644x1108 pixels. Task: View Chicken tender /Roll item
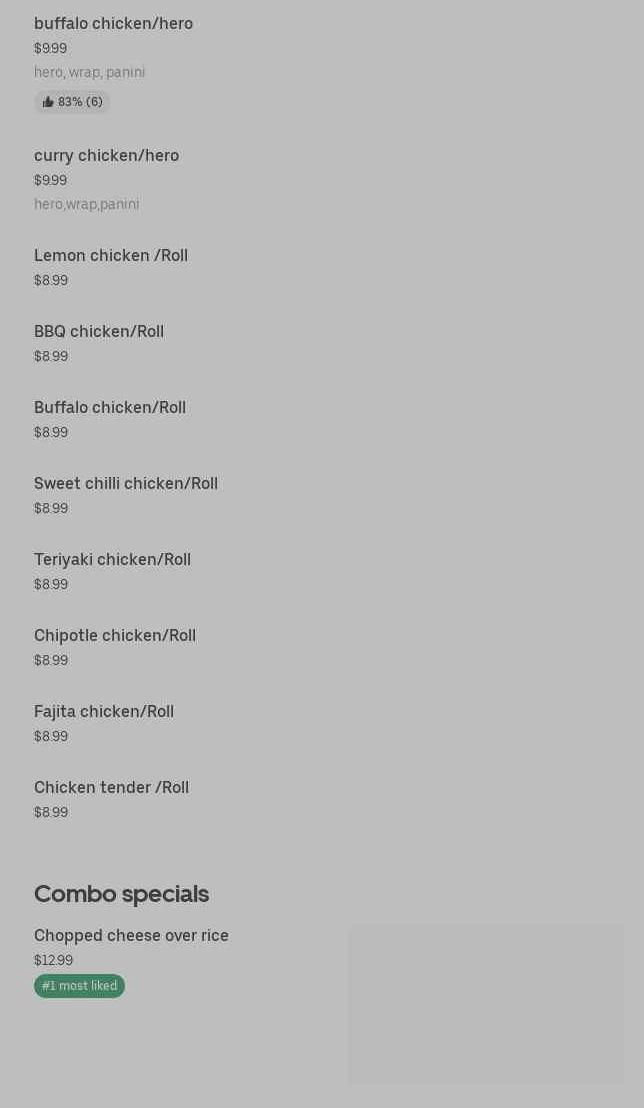(x=111, y=788)
